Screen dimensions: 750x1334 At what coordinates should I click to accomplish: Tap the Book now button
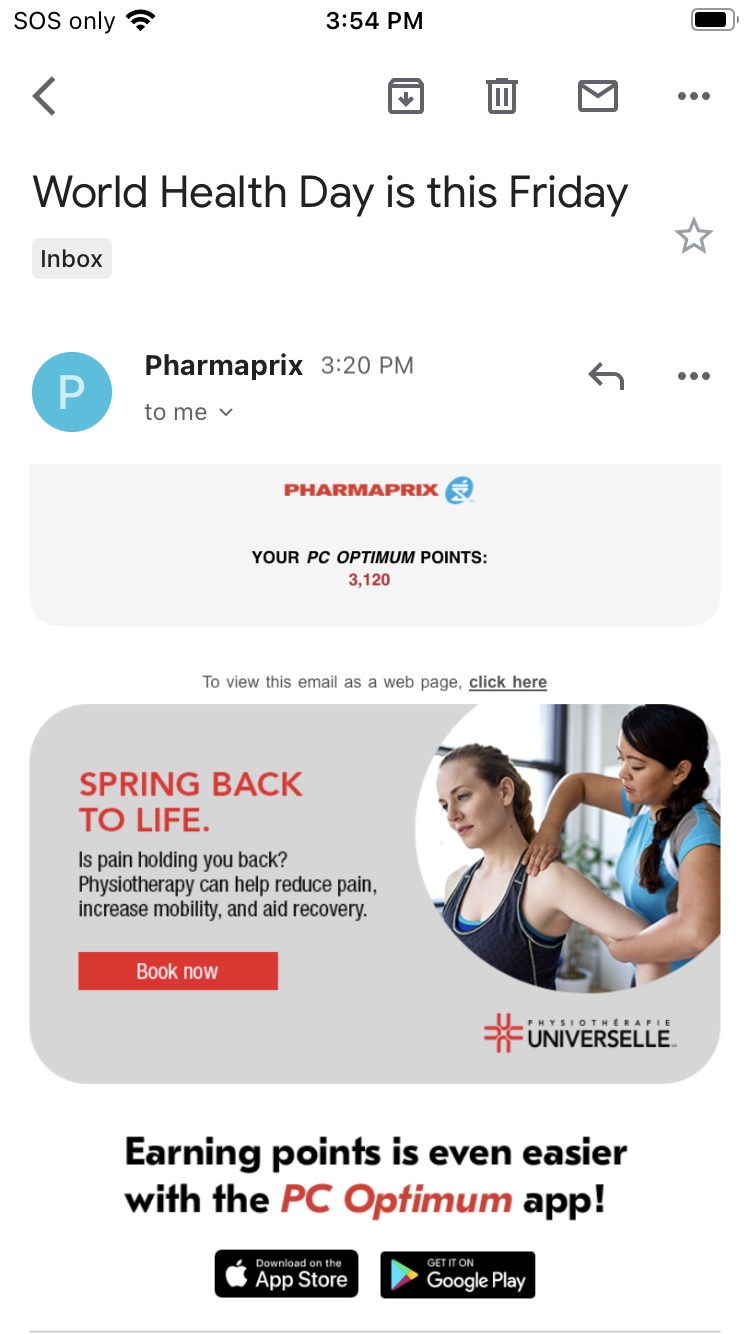point(178,971)
